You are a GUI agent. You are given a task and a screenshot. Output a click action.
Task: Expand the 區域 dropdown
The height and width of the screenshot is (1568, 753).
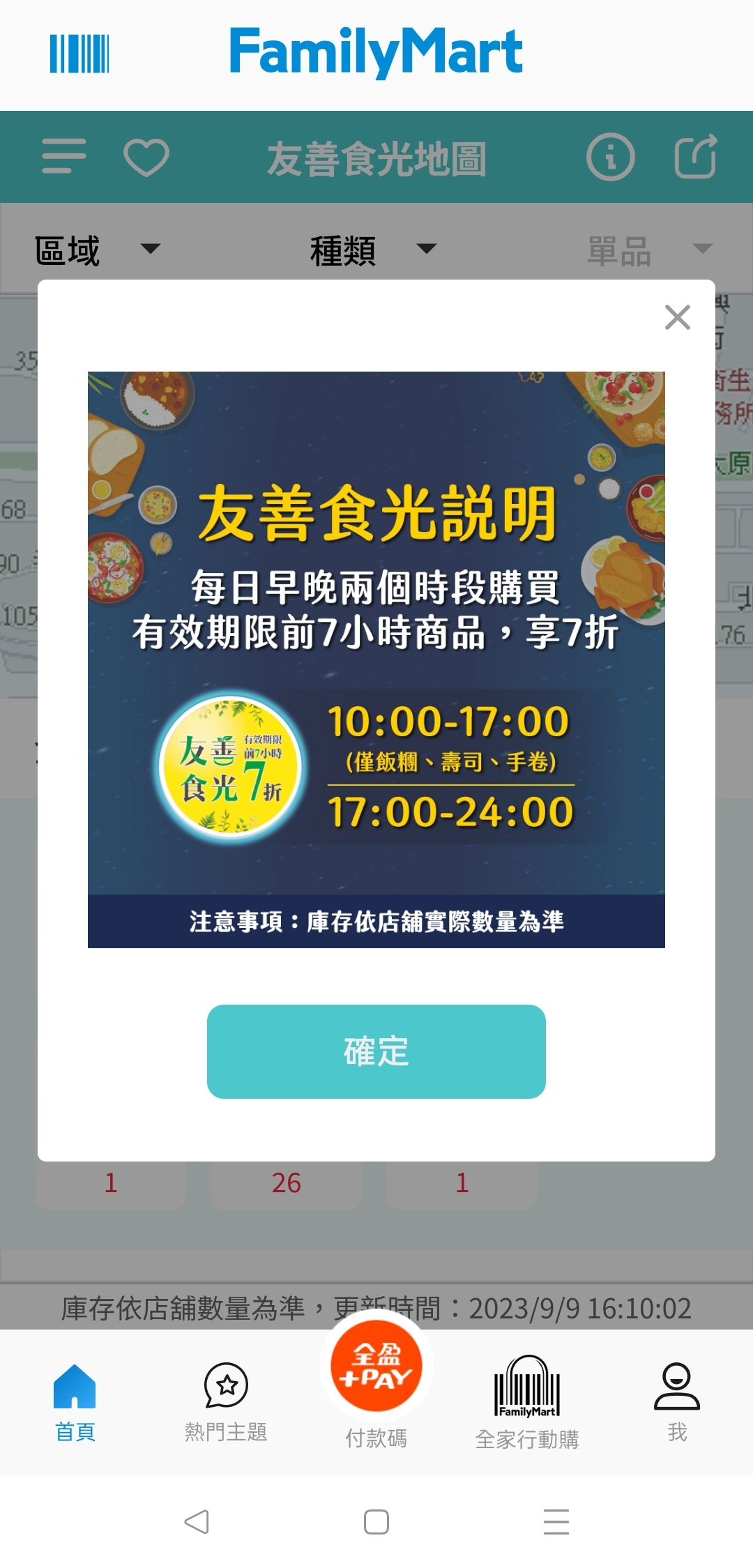point(98,250)
